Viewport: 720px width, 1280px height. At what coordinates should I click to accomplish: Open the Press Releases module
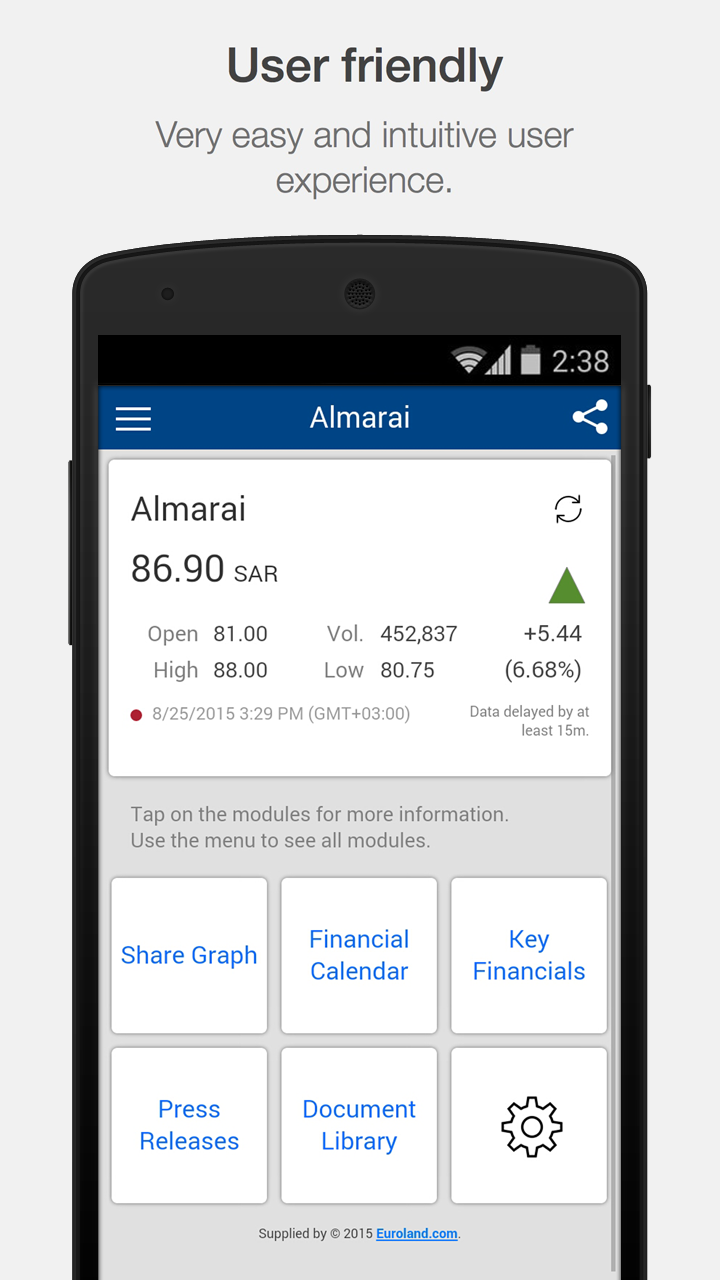pos(189,1125)
